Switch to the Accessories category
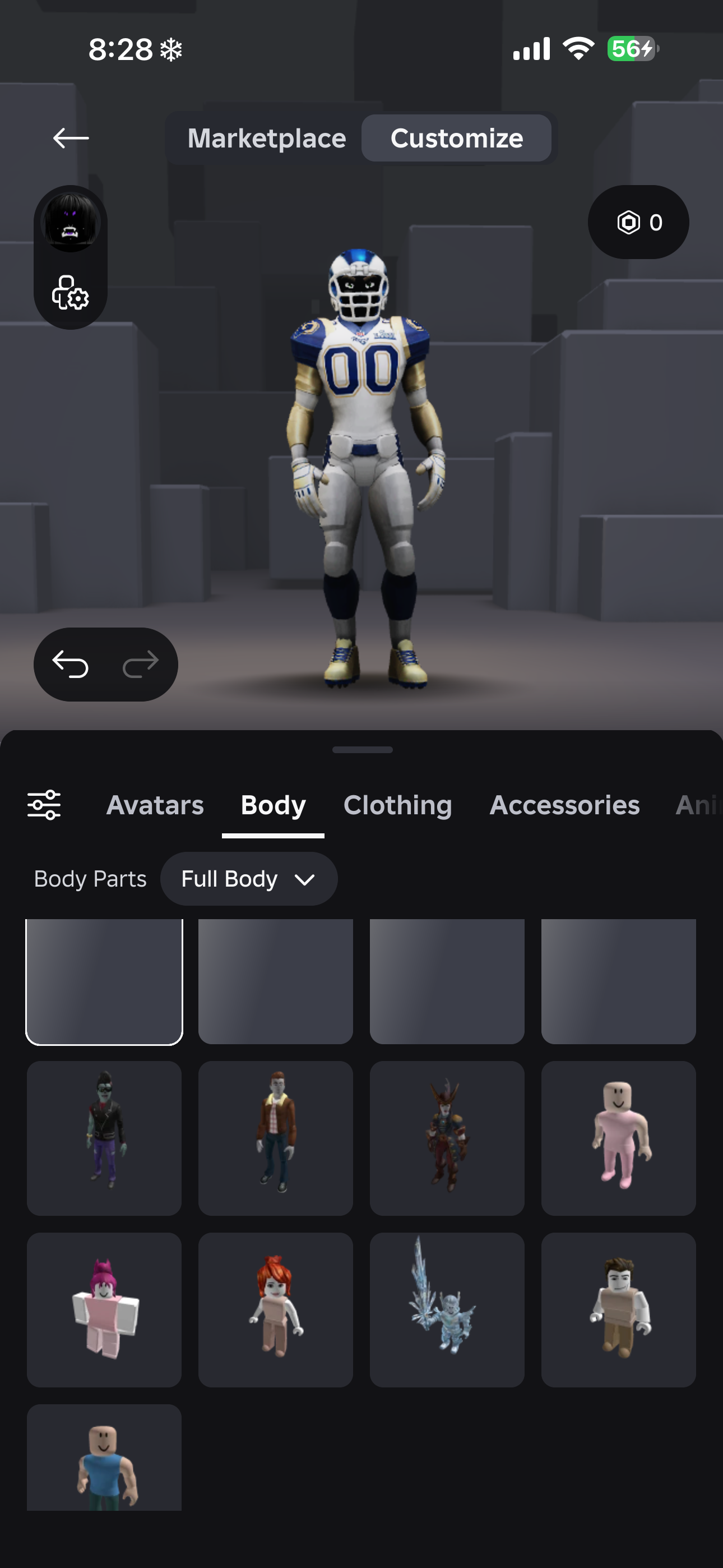Viewport: 723px width, 1568px height. tap(564, 805)
